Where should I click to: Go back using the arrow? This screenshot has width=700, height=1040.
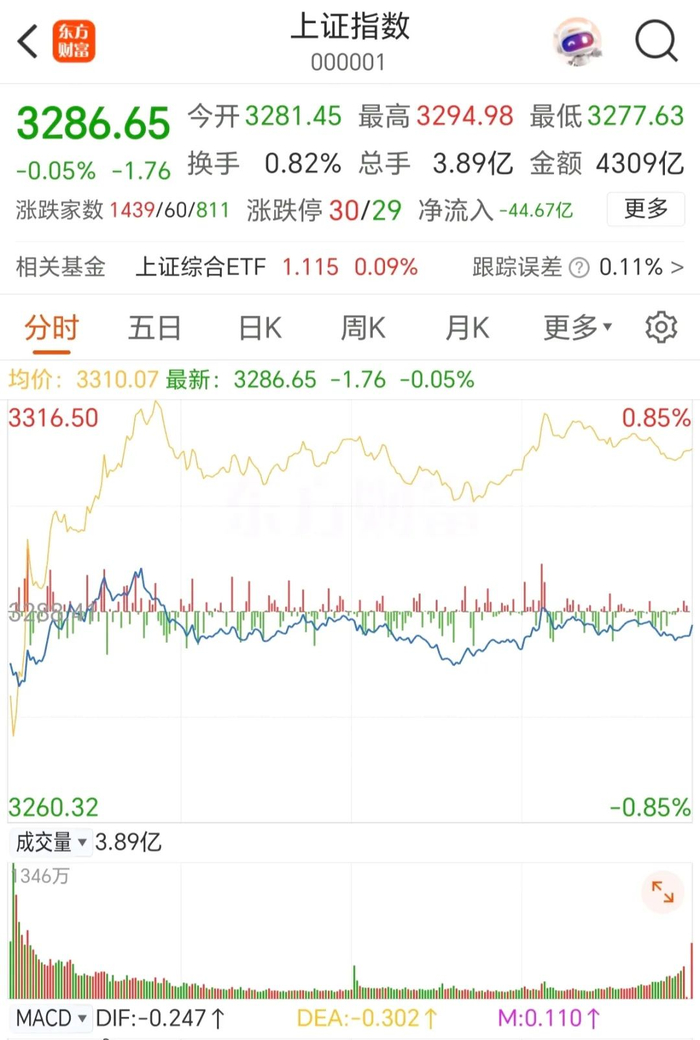click(28, 42)
